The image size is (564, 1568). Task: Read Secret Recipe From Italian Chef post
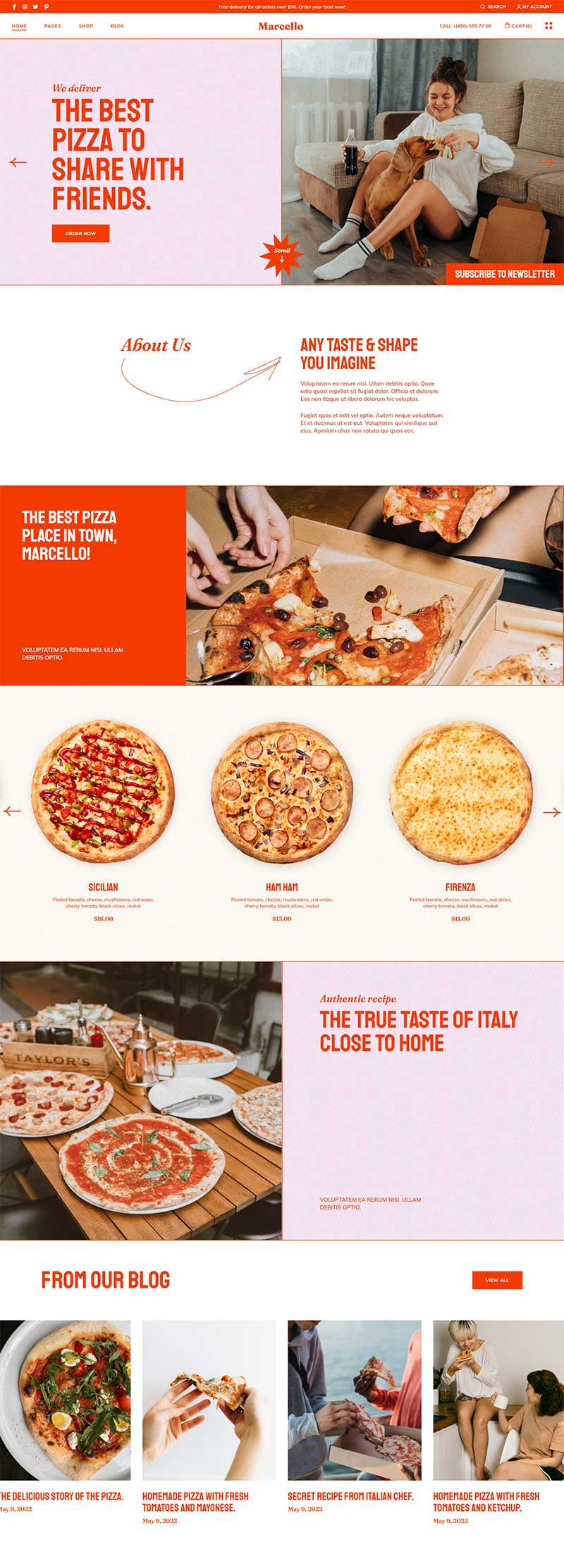(350, 1496)
